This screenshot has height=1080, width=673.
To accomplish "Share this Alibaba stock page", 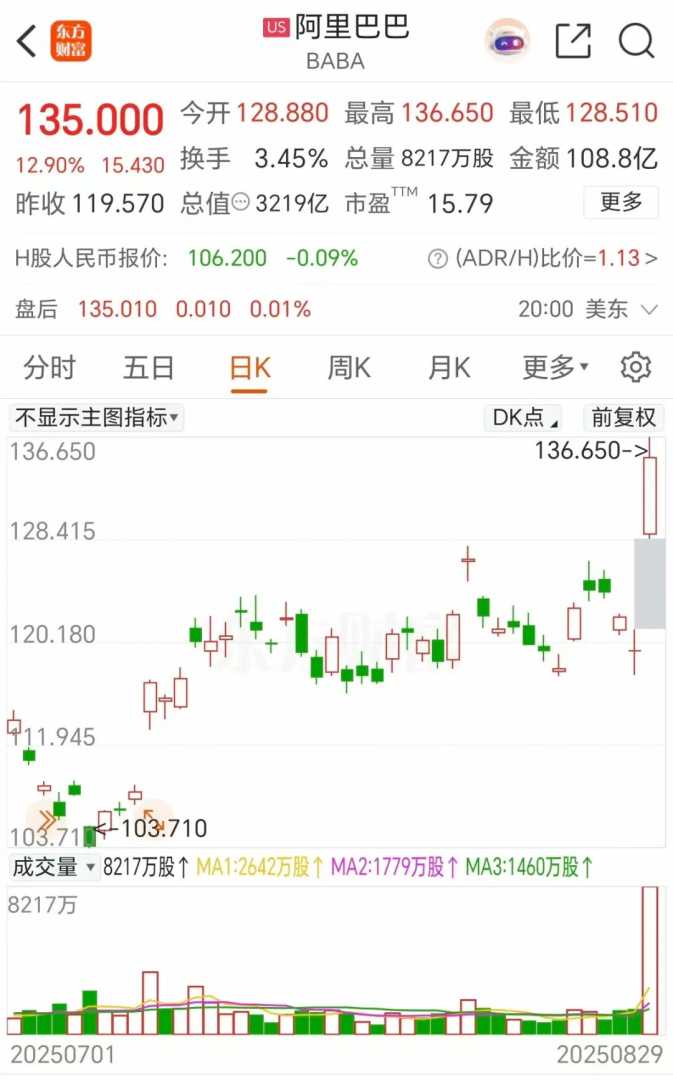I will (x=573, y=41).
